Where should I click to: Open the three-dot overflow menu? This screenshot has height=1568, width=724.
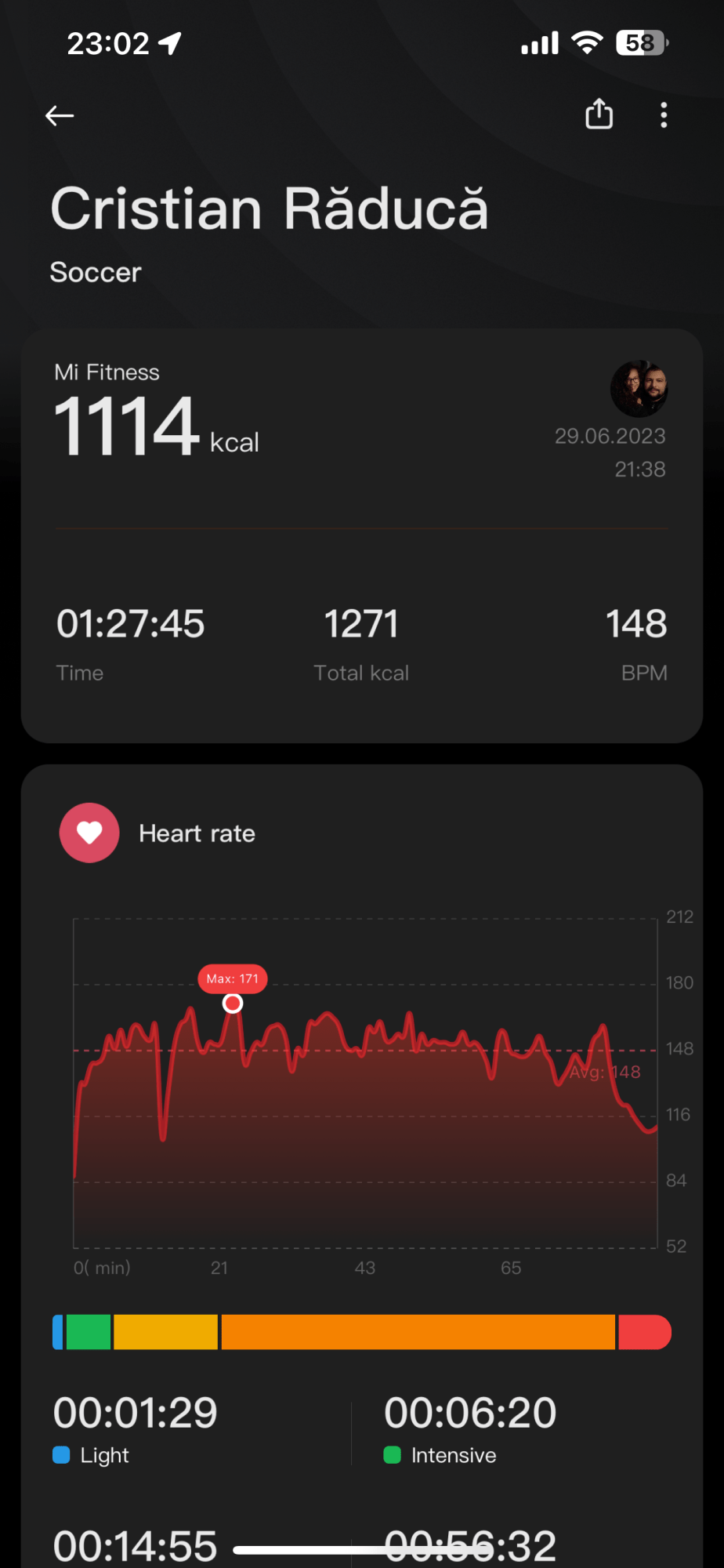click(664, 115)
